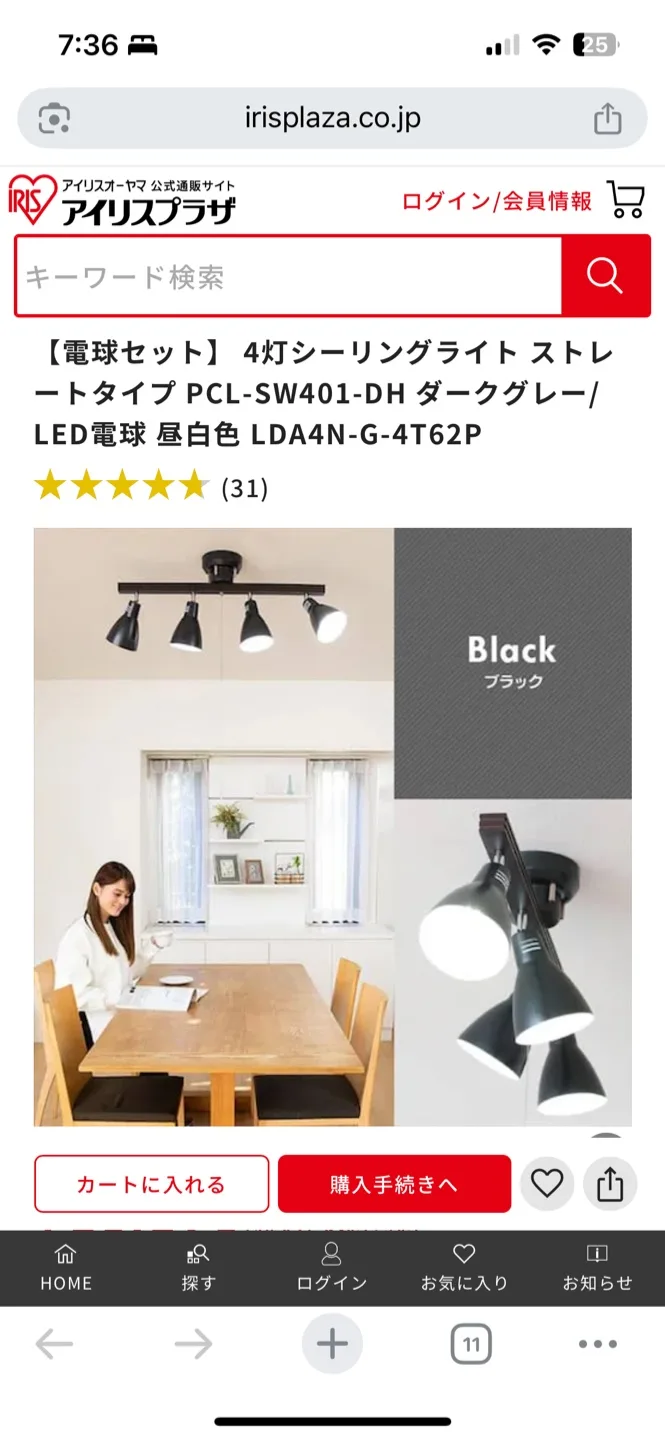Open the product photo of ceiling light
The width and height of the screenshot is (665, 1440).
332,826
